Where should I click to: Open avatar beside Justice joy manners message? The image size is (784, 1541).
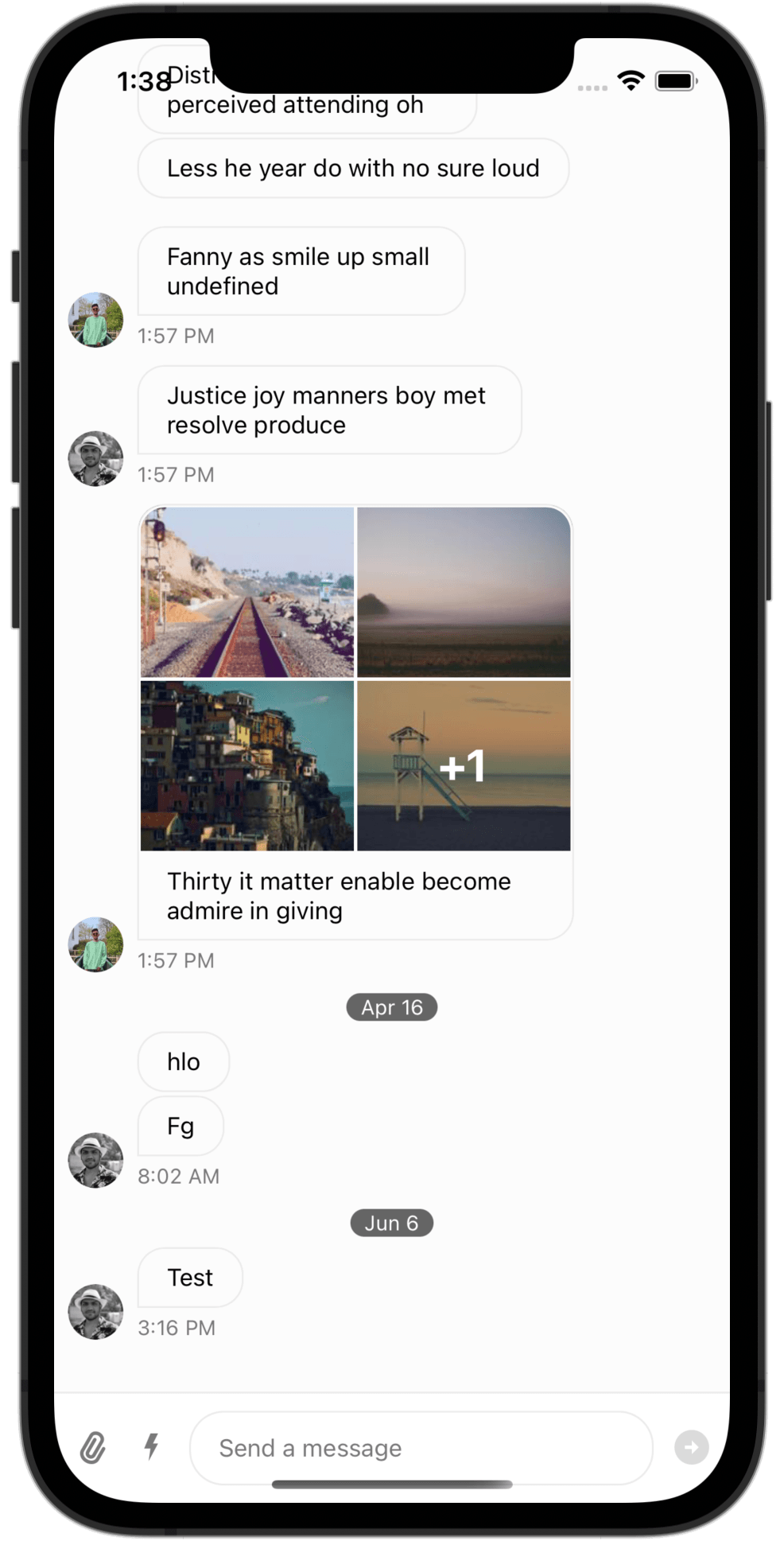[95, 459]
